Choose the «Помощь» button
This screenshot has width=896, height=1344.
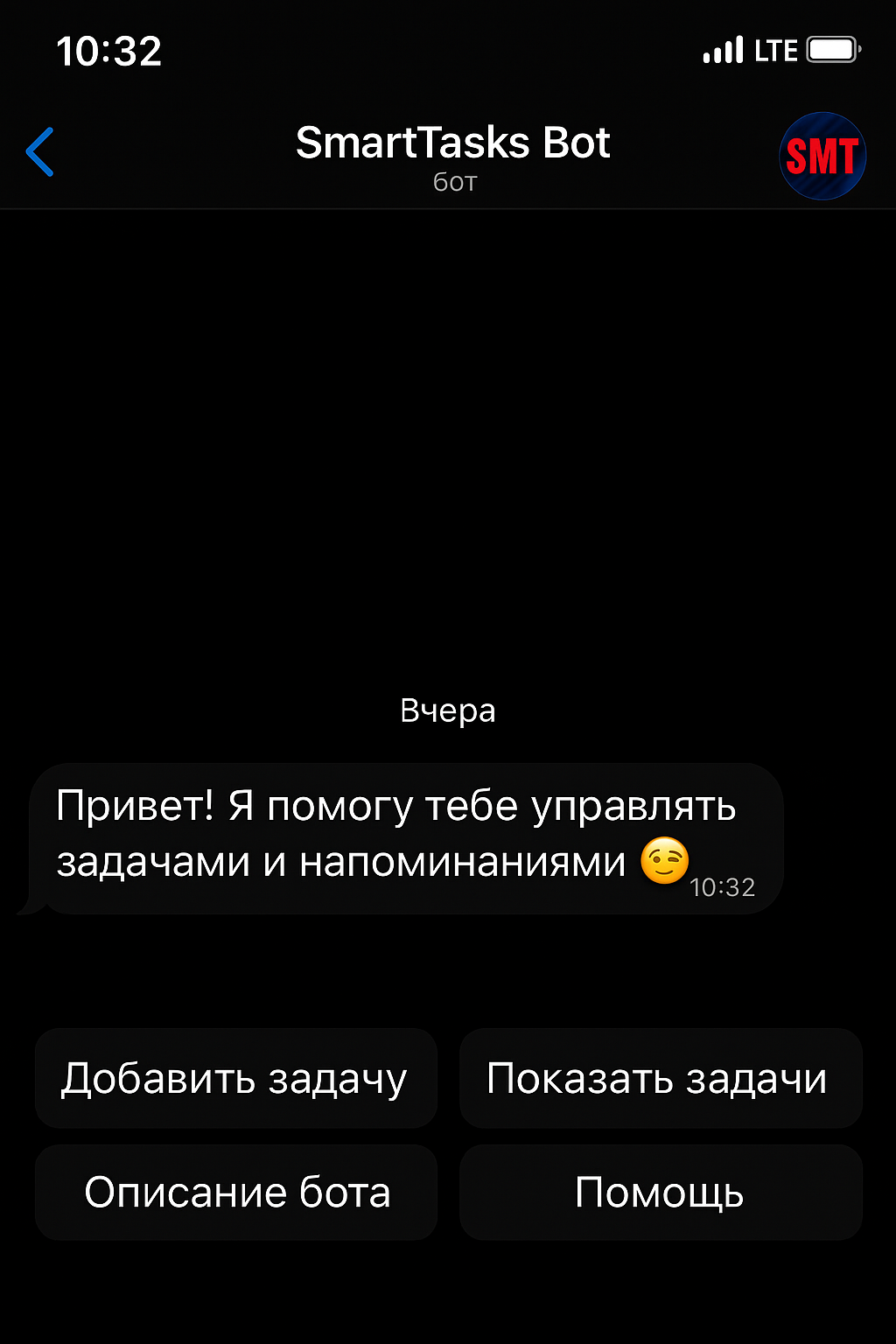pyautogui.click(x=661, y=1192)
